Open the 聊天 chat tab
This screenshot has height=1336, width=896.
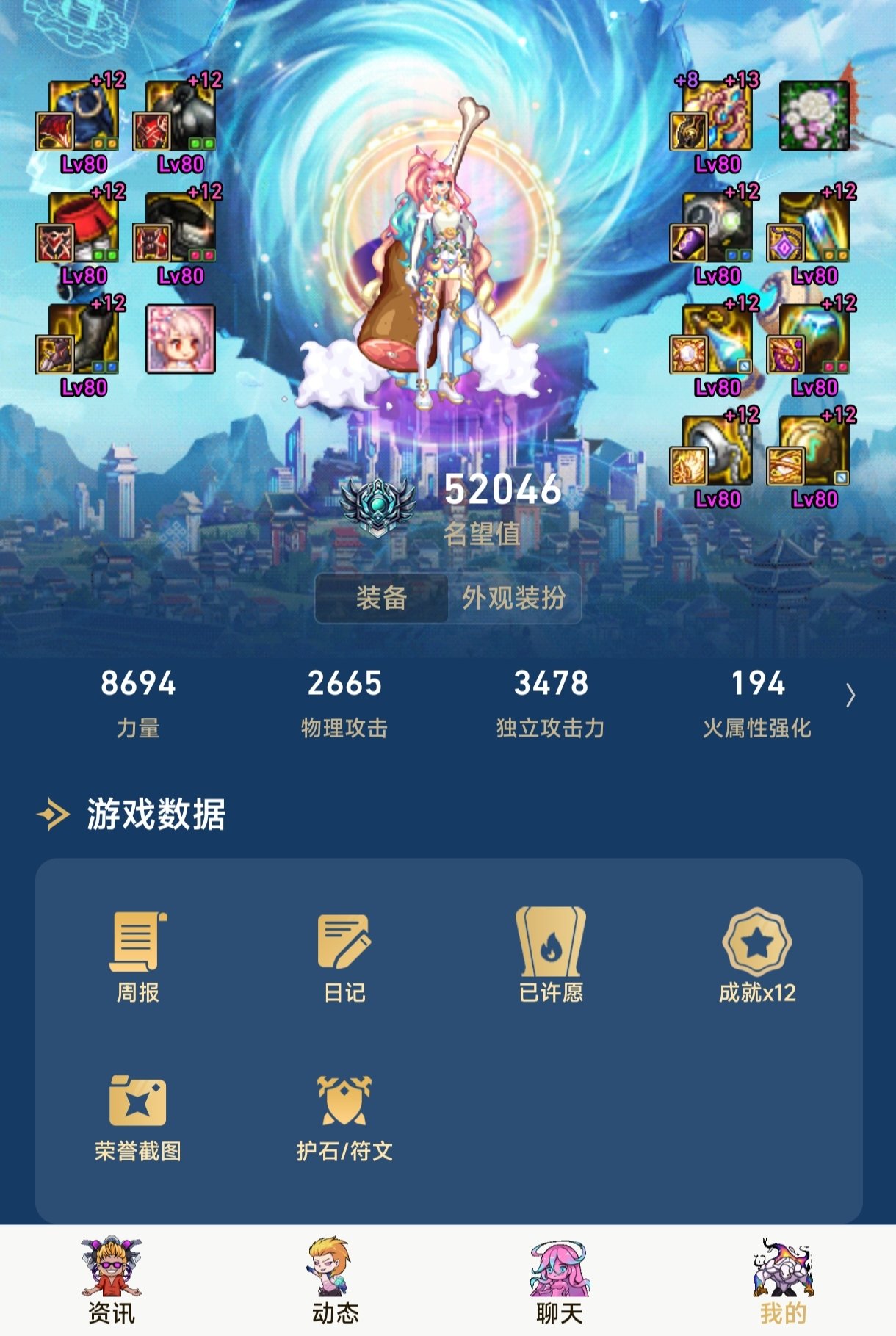click(560, 1281)
